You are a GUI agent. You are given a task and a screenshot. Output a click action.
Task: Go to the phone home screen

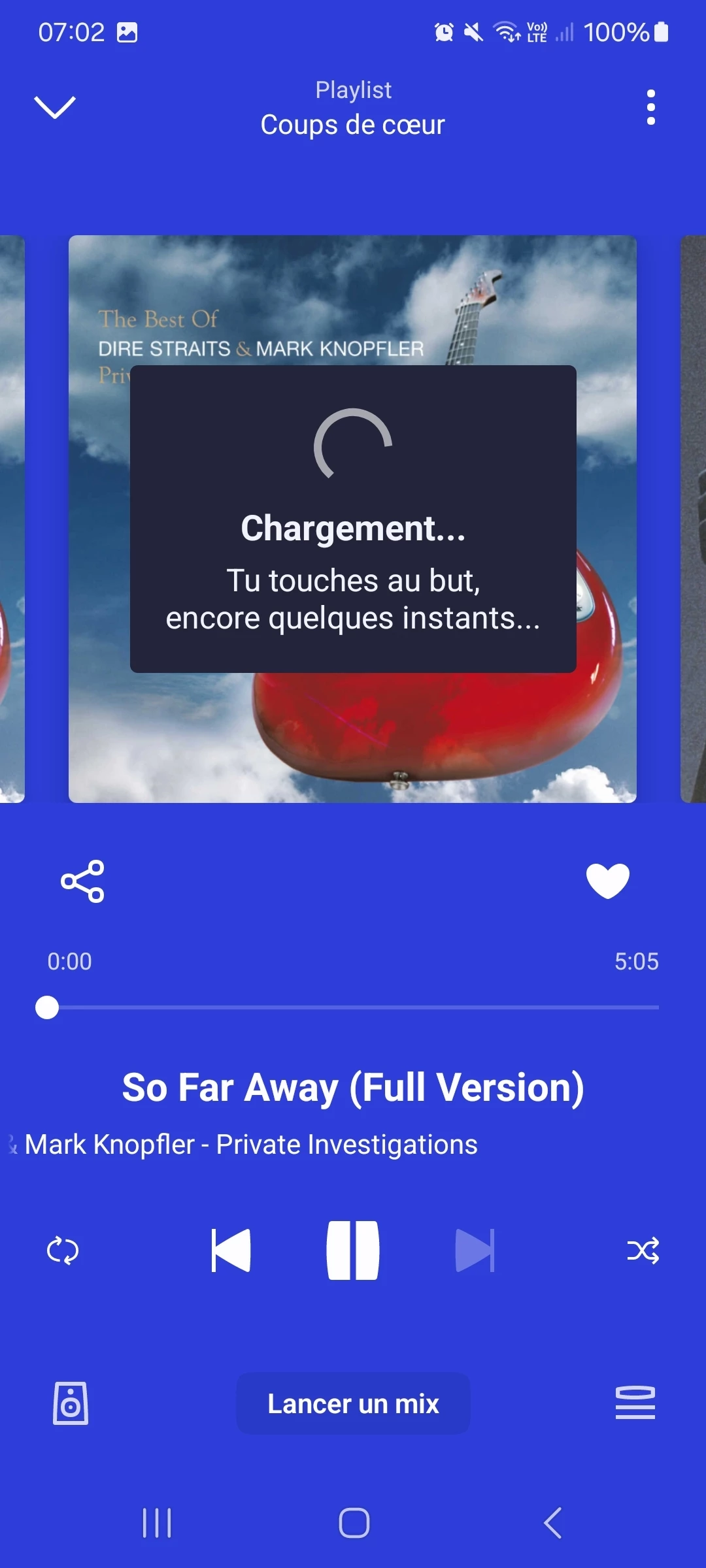point(354,1523)
